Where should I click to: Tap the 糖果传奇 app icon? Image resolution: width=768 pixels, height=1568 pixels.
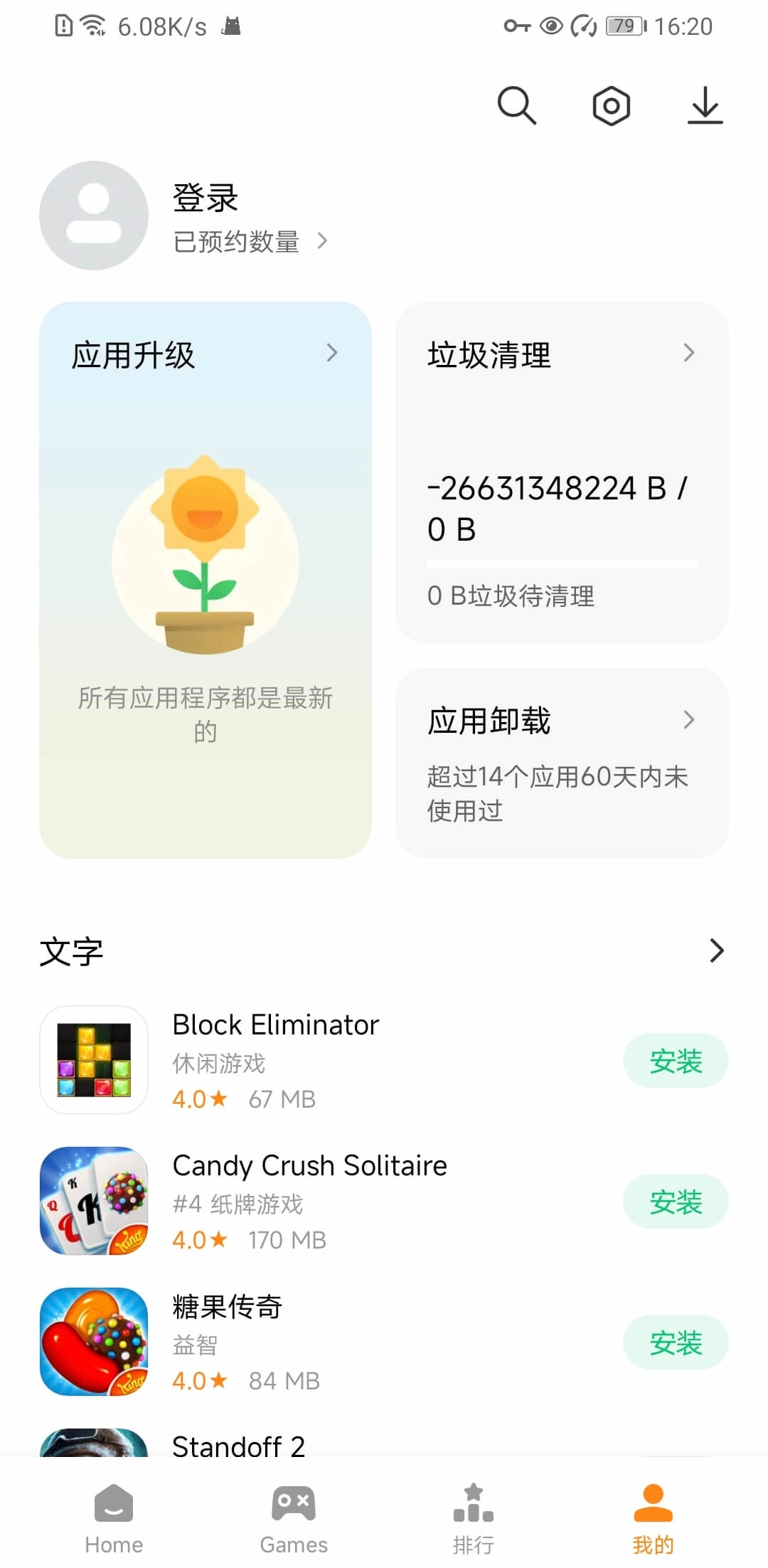94,1342
